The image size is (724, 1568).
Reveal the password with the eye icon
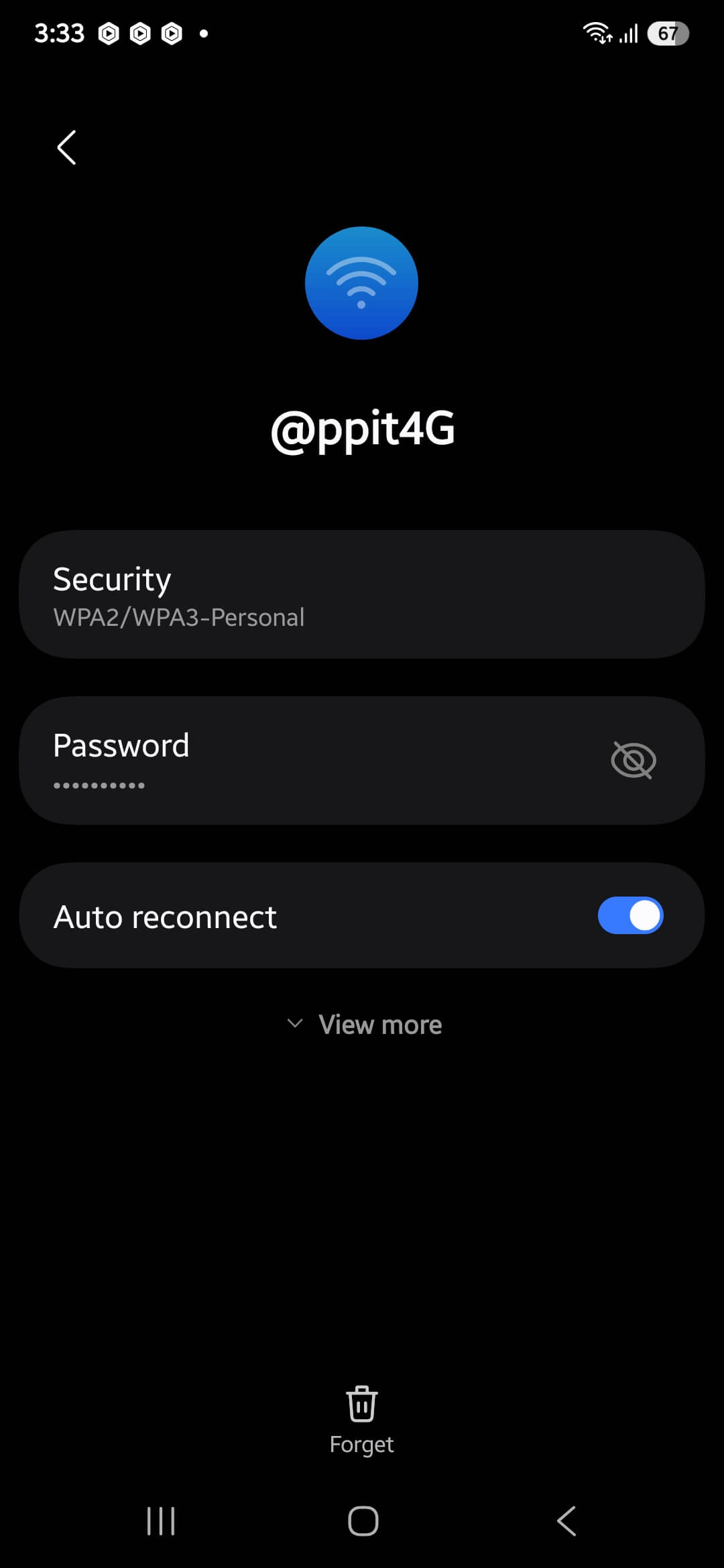[633, 760]
